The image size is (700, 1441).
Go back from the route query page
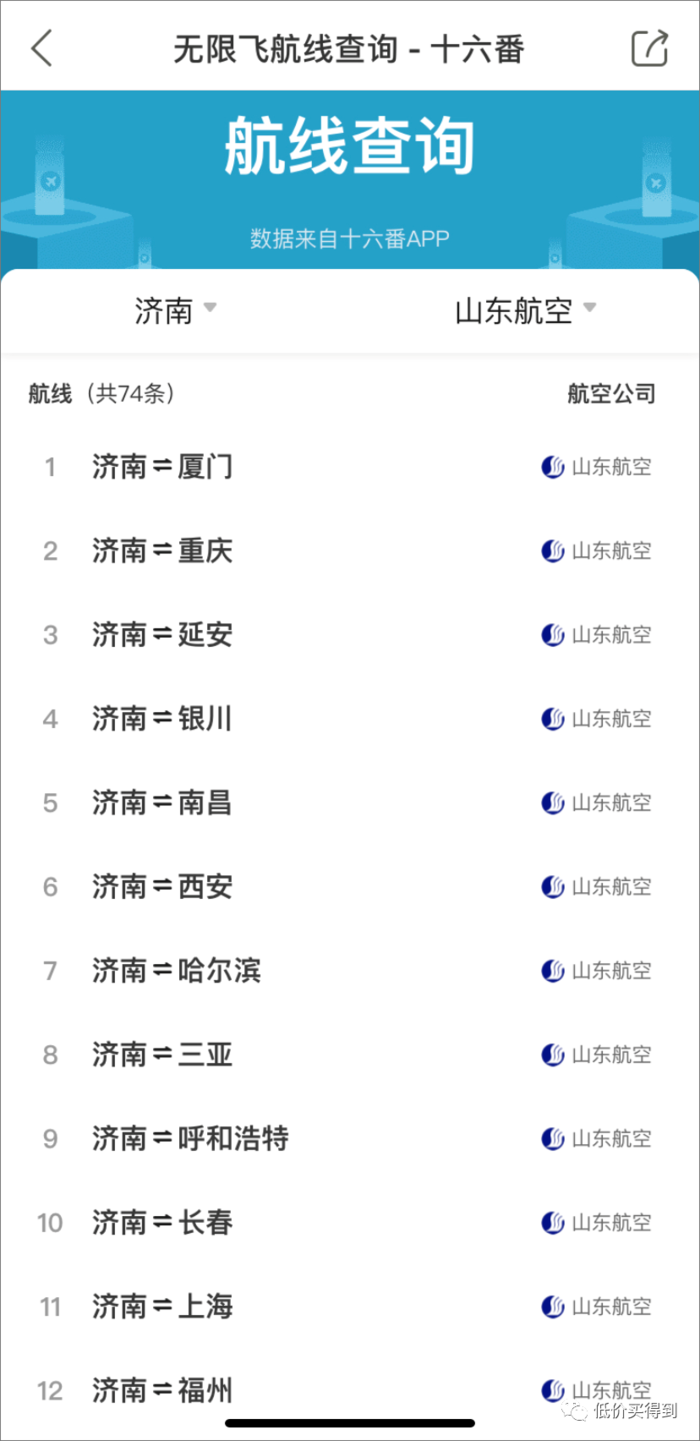click(x=42, y=48)
